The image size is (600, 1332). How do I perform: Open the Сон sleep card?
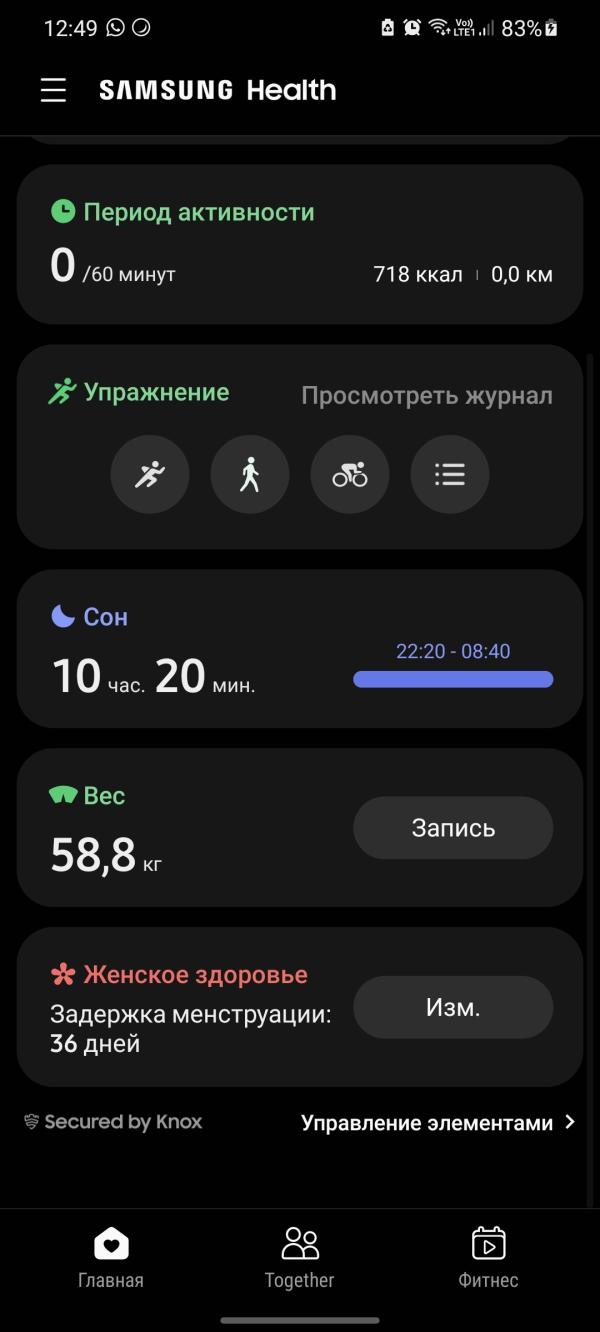[299, 649]
